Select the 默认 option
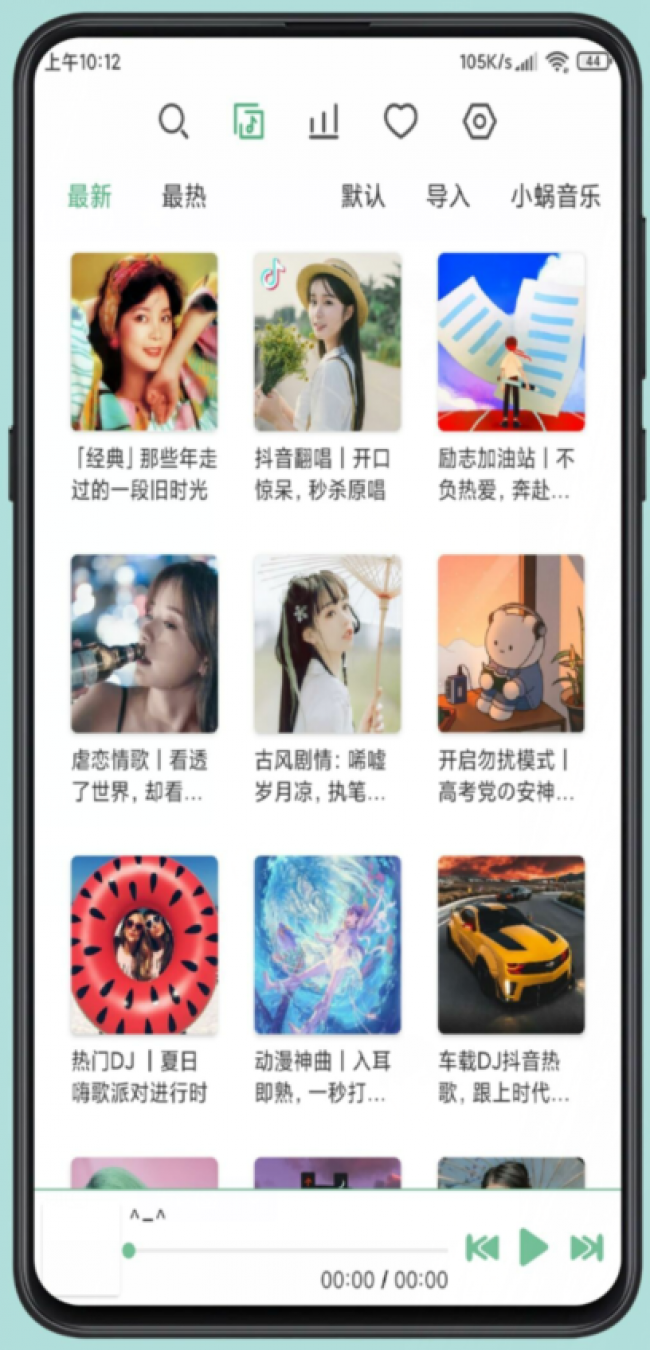650x1350 pixels. [363, 196]
